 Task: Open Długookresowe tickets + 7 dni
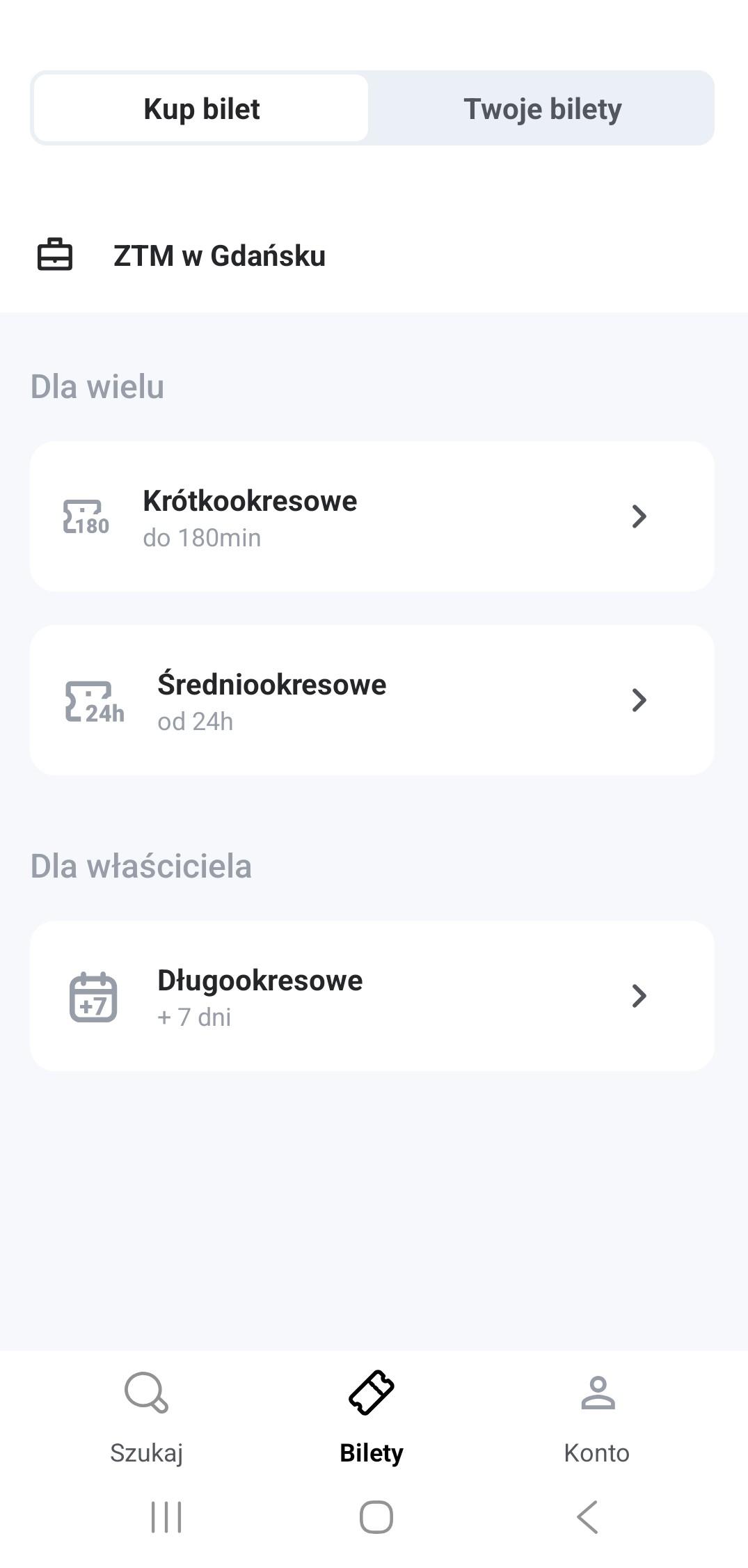point(372,996)
